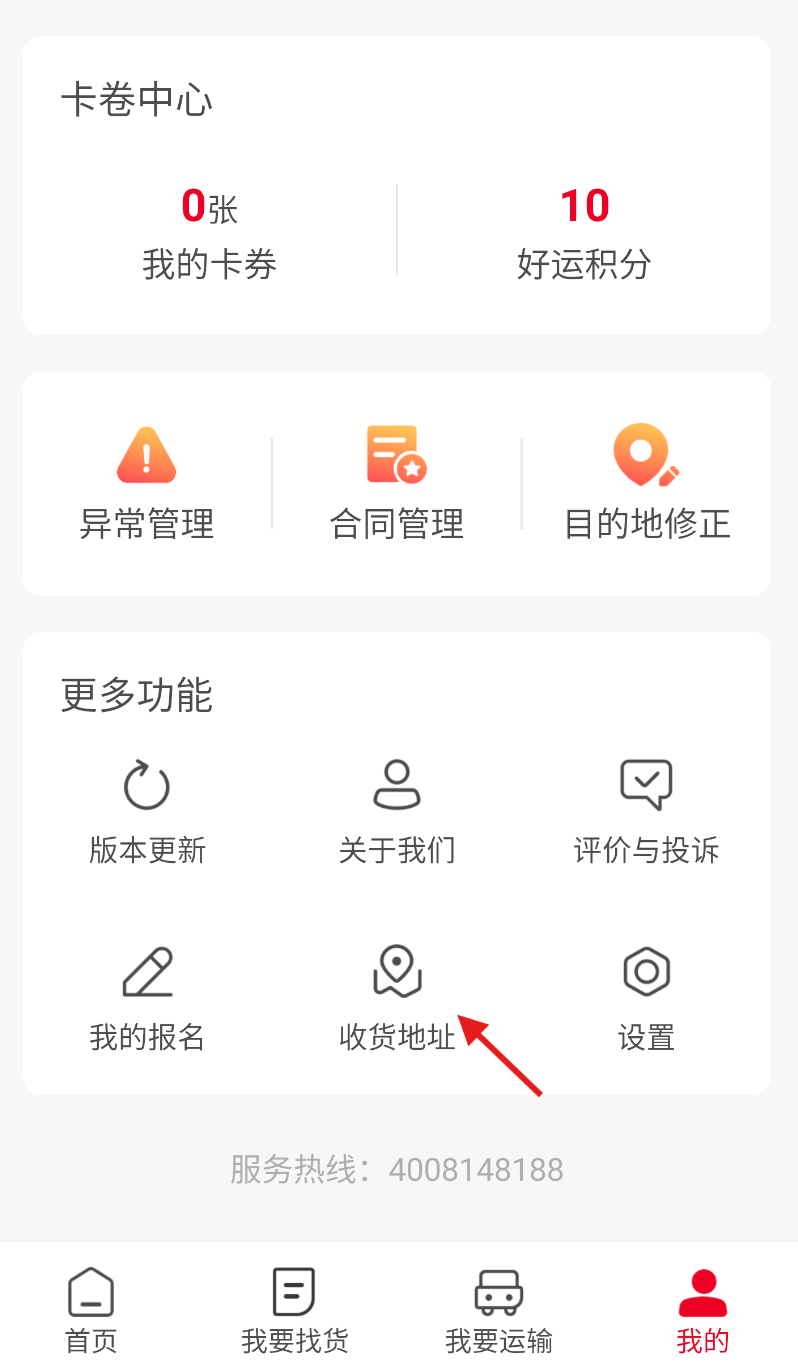Open 关于我们 about page
Screen dimensions: 798x1363
tap(397, 811)
